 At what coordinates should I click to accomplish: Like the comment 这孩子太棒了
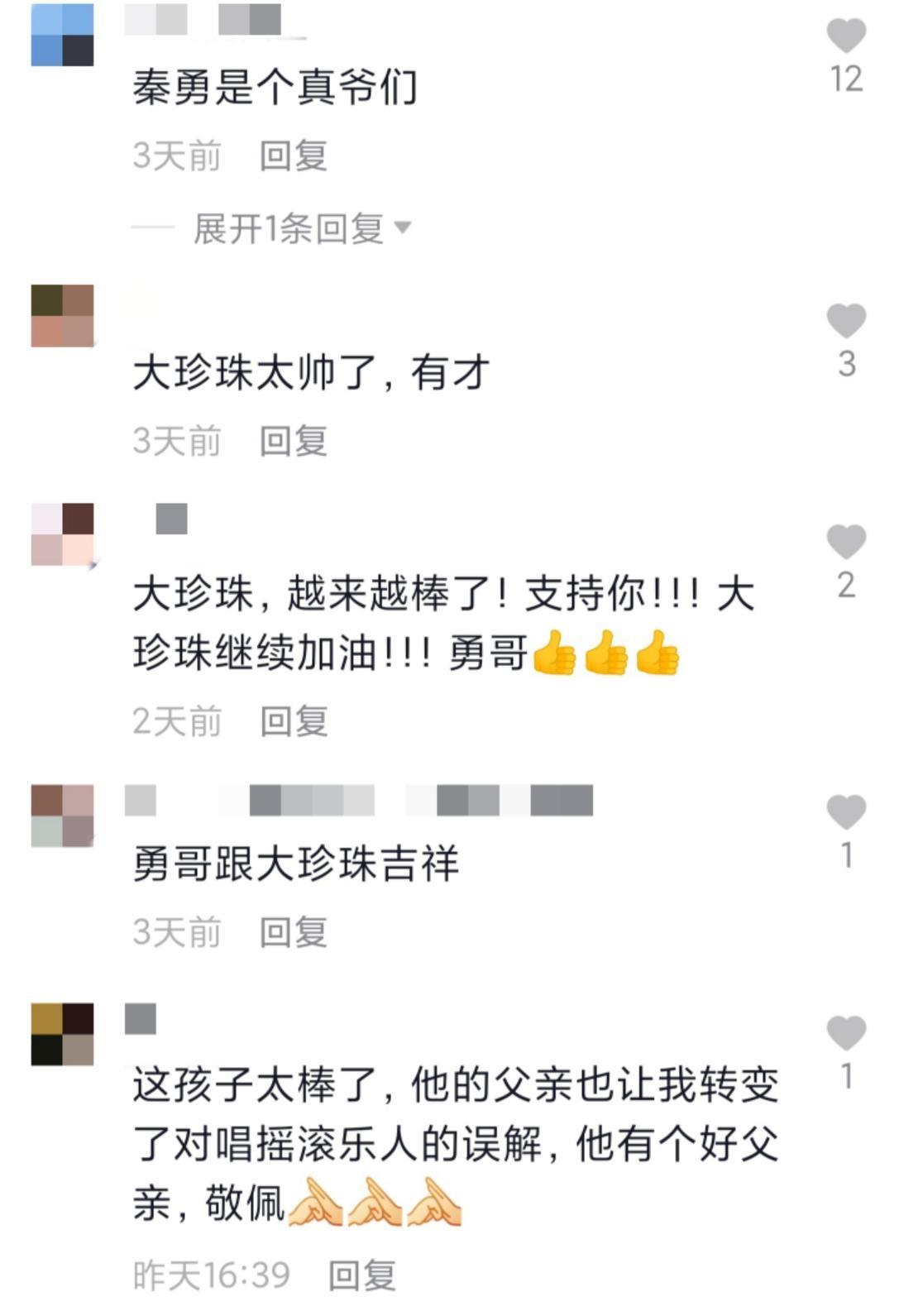(845, 1033)
